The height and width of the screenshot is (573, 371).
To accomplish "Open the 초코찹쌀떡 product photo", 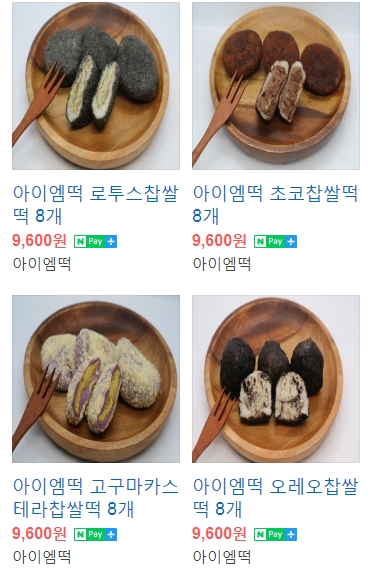I will (x=276, y=86).
